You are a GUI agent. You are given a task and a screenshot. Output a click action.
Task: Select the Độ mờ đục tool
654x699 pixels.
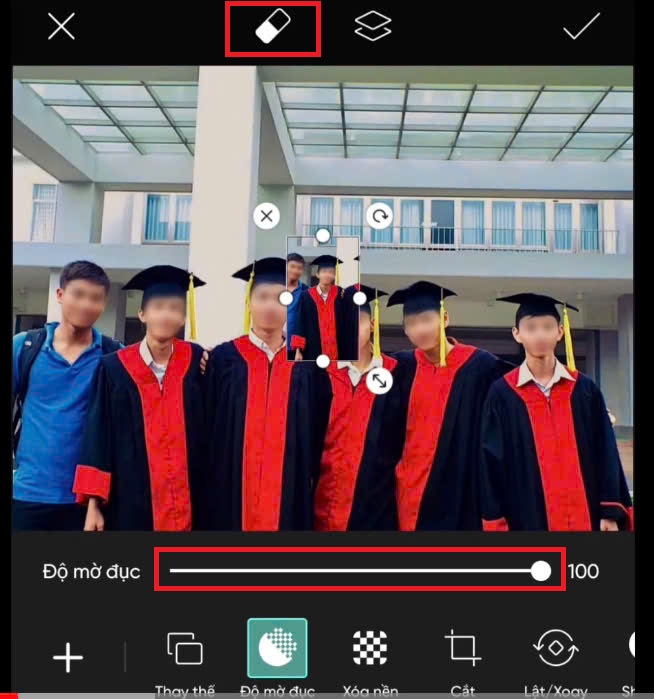pos(277,650)
